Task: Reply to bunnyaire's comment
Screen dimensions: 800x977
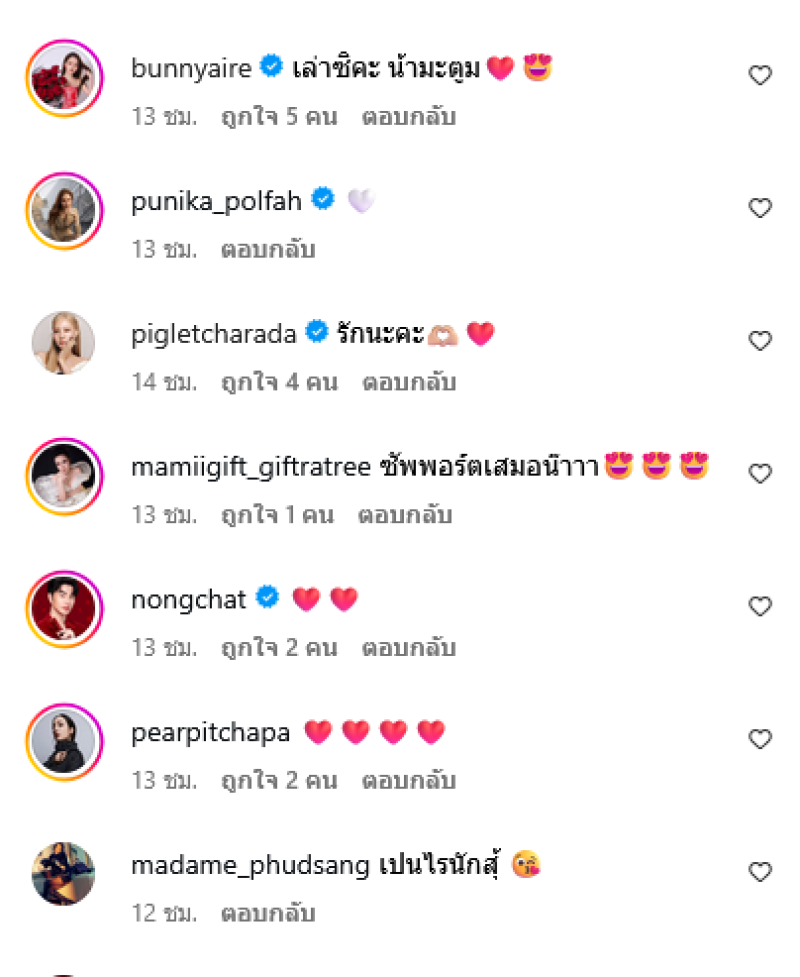Action: (408, 117)
